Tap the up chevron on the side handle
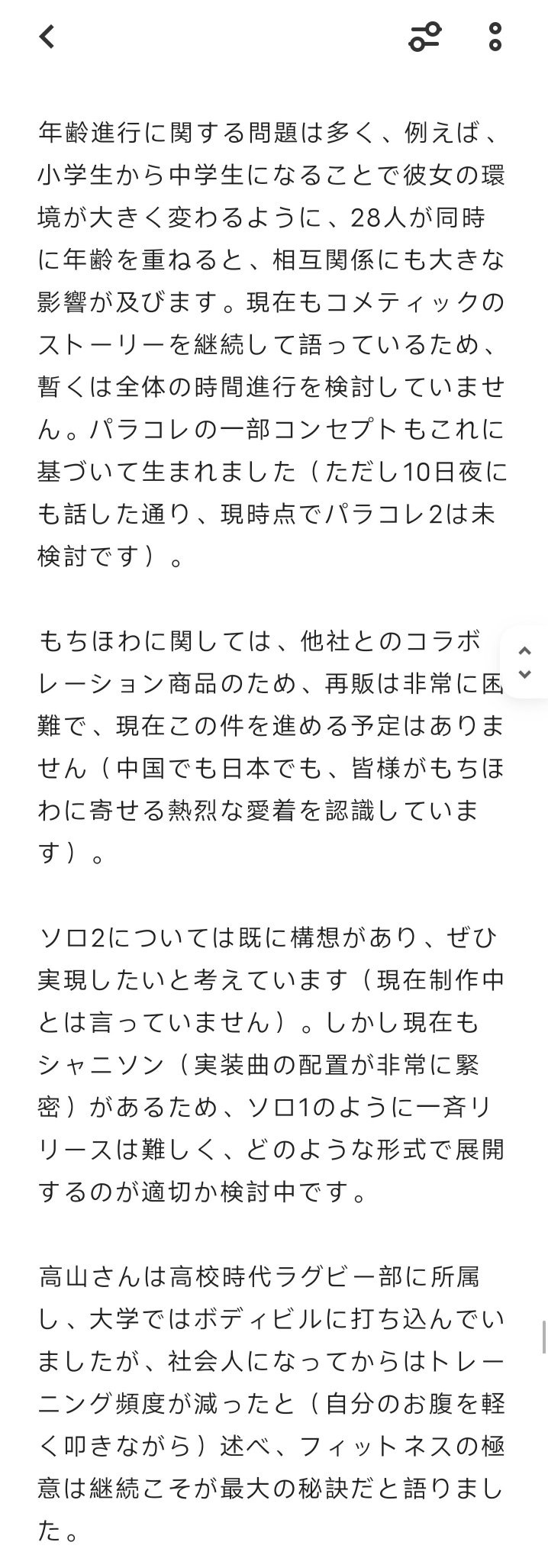Viewport: 548px width, 1568px height. pos(524,650)
